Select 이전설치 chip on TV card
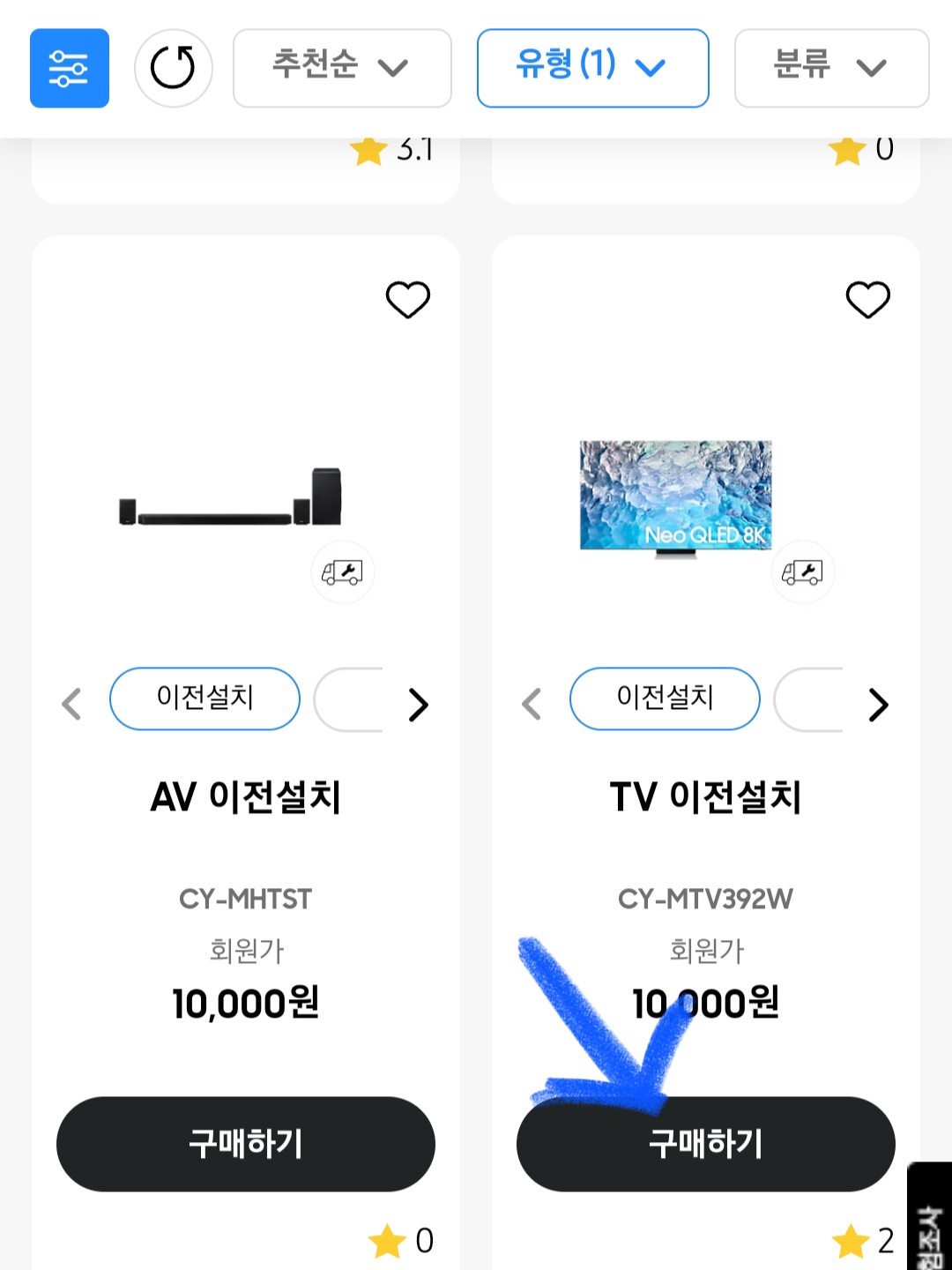 point(665,698)
